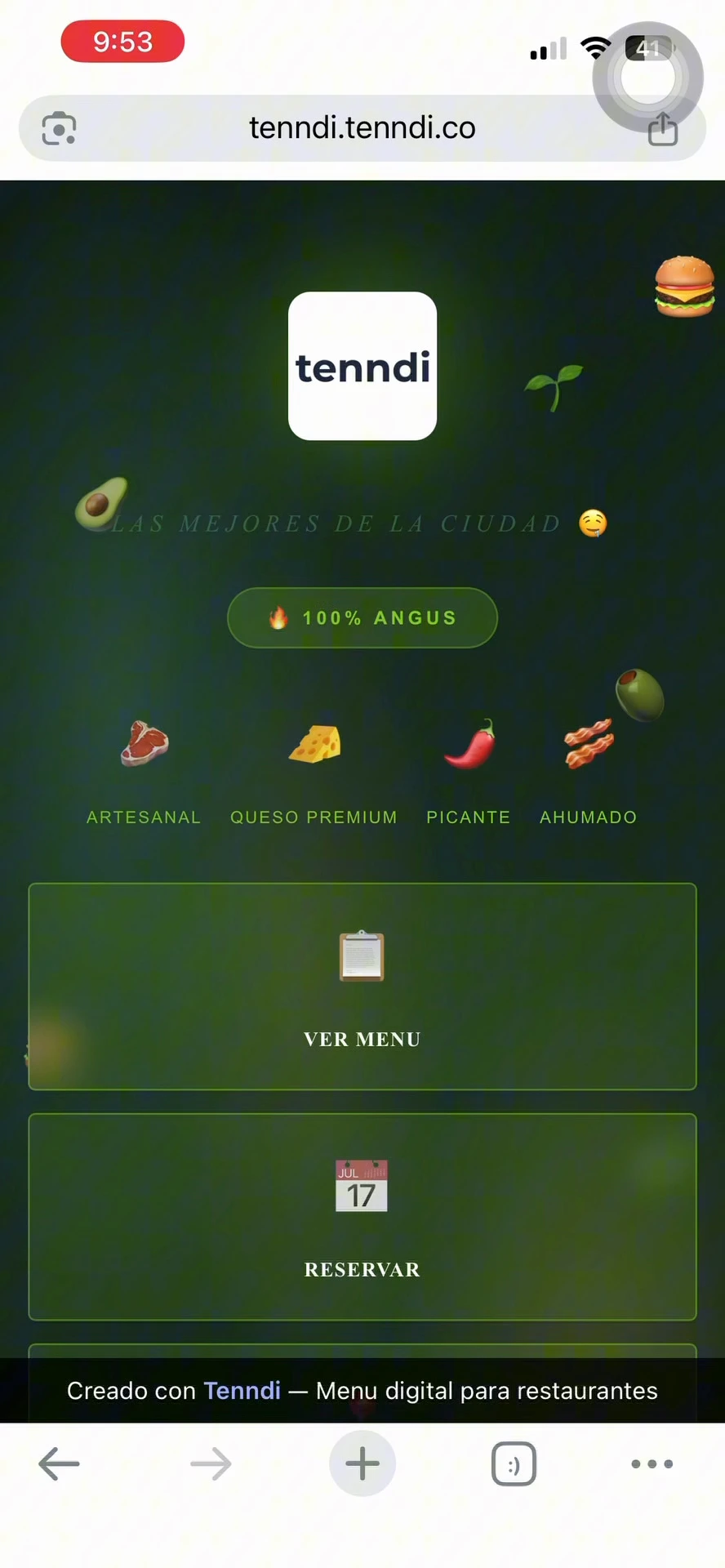Open the VER MENU card
Screen dimensions: 725x1568
(362, 987)
